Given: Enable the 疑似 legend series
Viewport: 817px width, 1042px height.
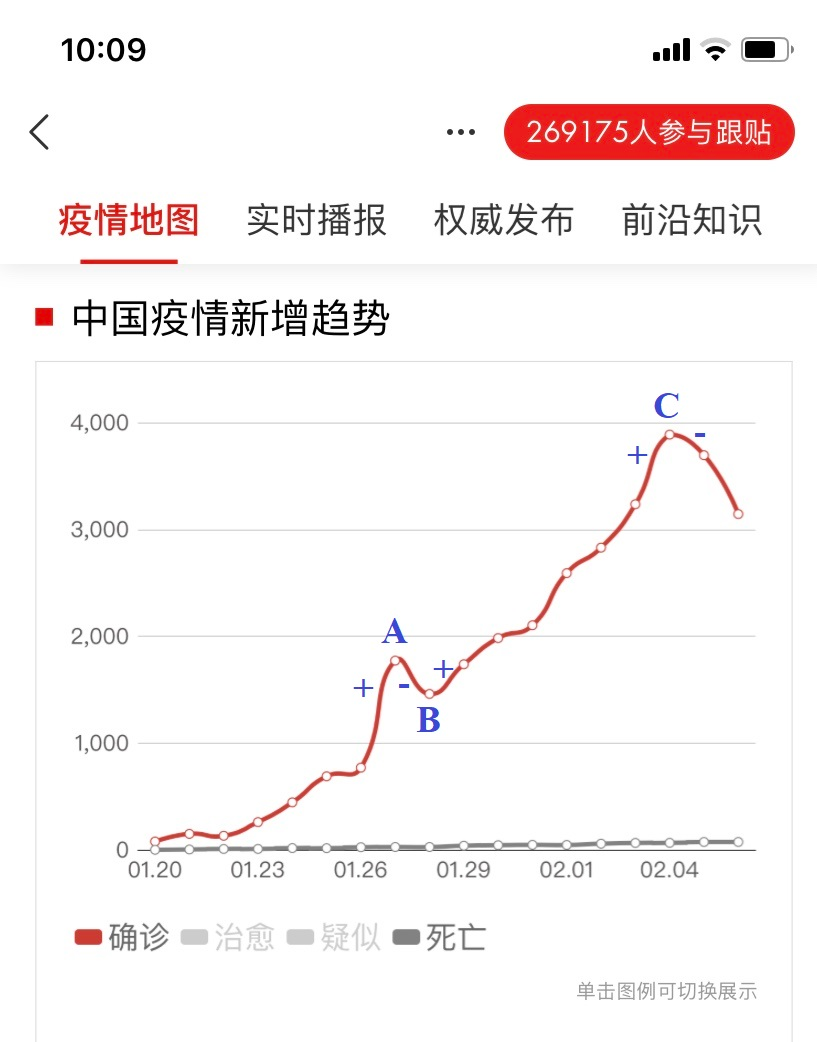Looking at the screenshot, I should [x=334, y=938].
